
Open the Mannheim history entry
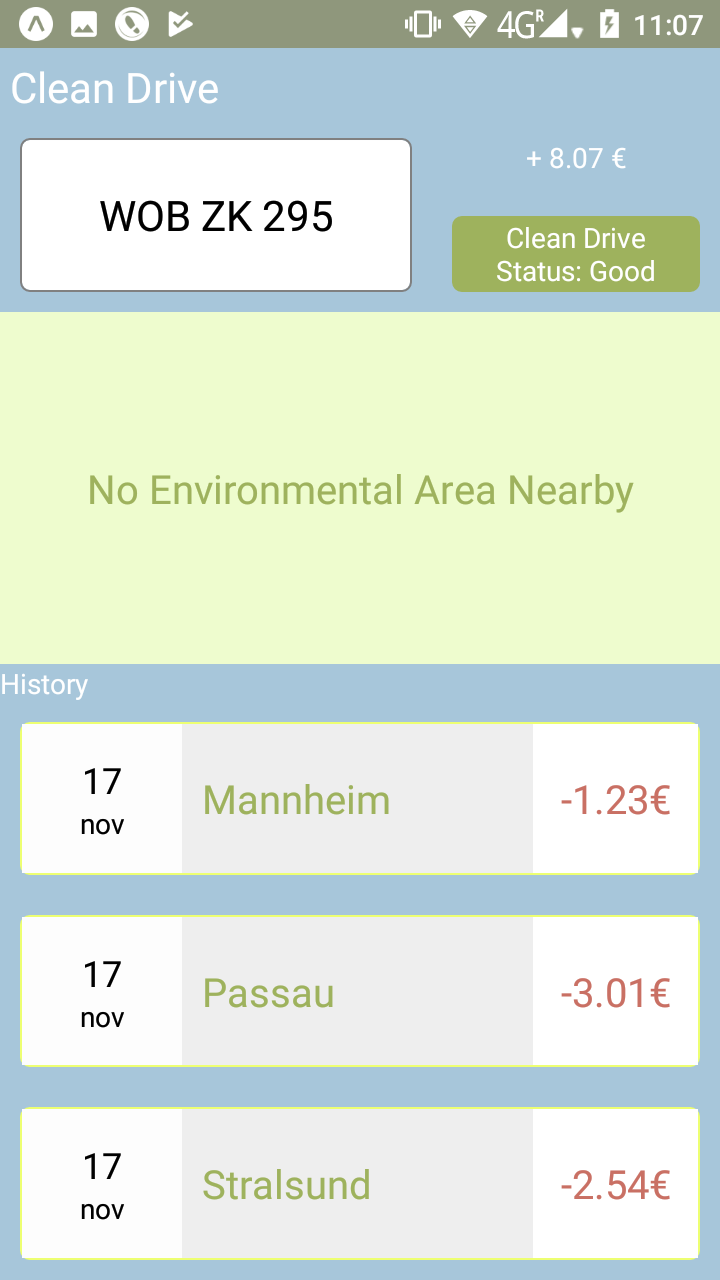[359, 799]
